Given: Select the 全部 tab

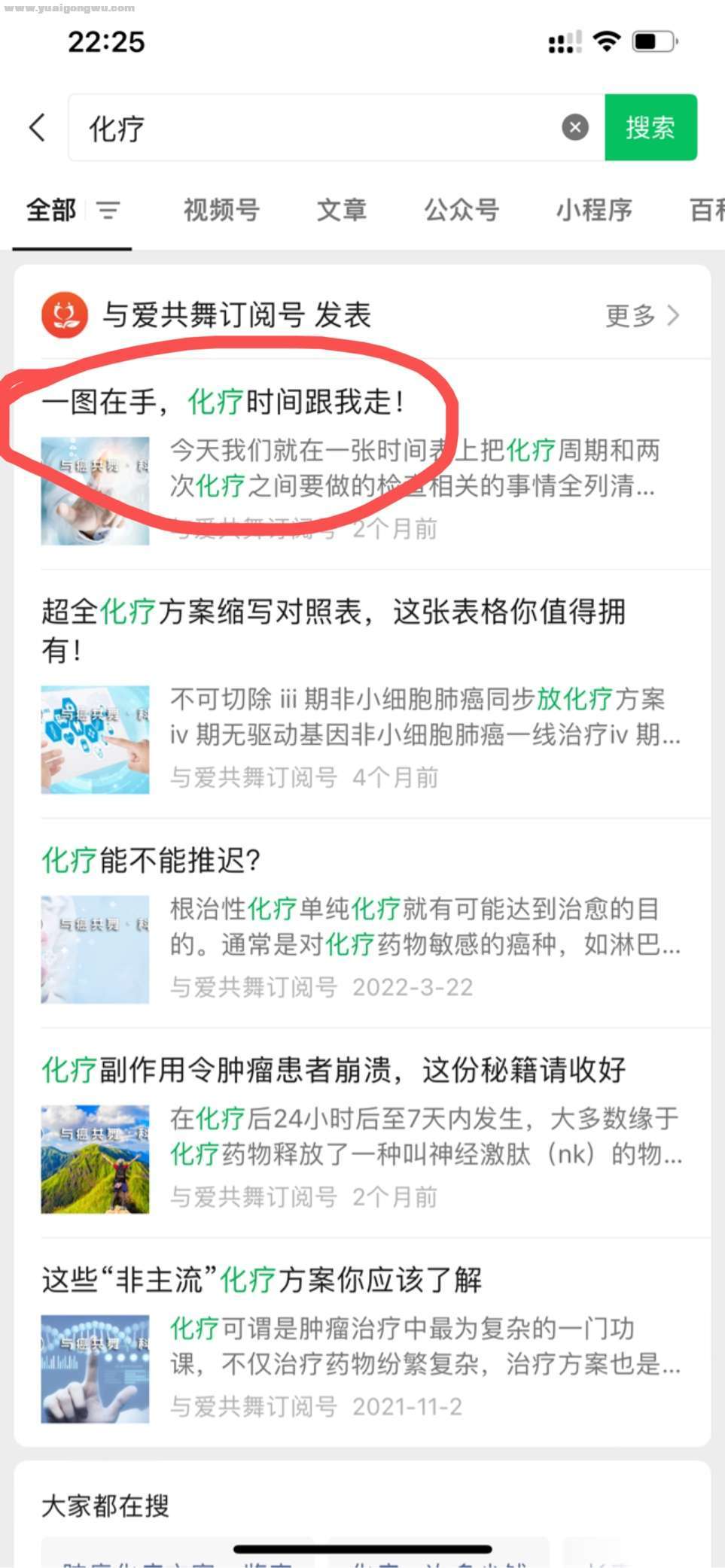Looking at the screenshot, I should coord(51,210).
